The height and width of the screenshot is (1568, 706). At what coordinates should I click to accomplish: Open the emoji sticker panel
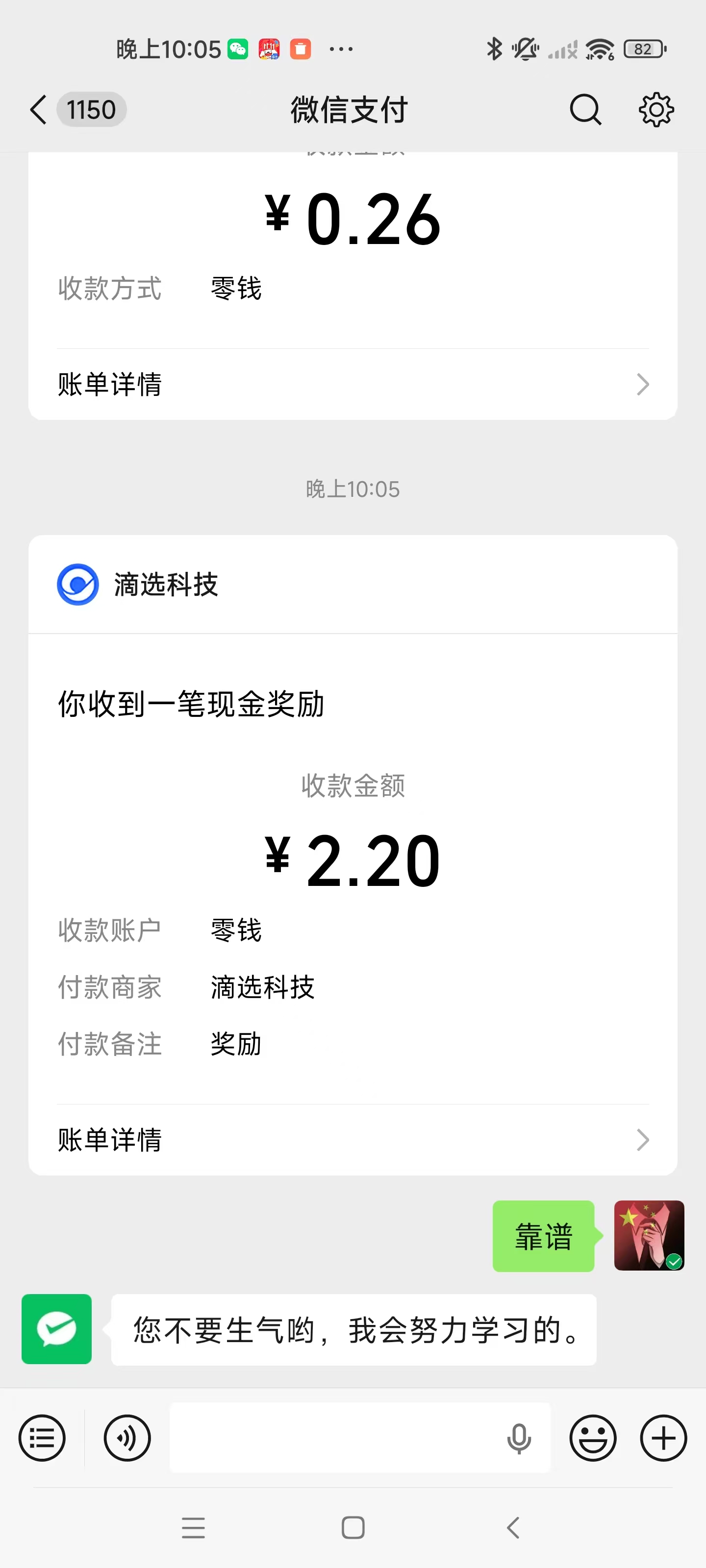click(x=593, y=1438)
